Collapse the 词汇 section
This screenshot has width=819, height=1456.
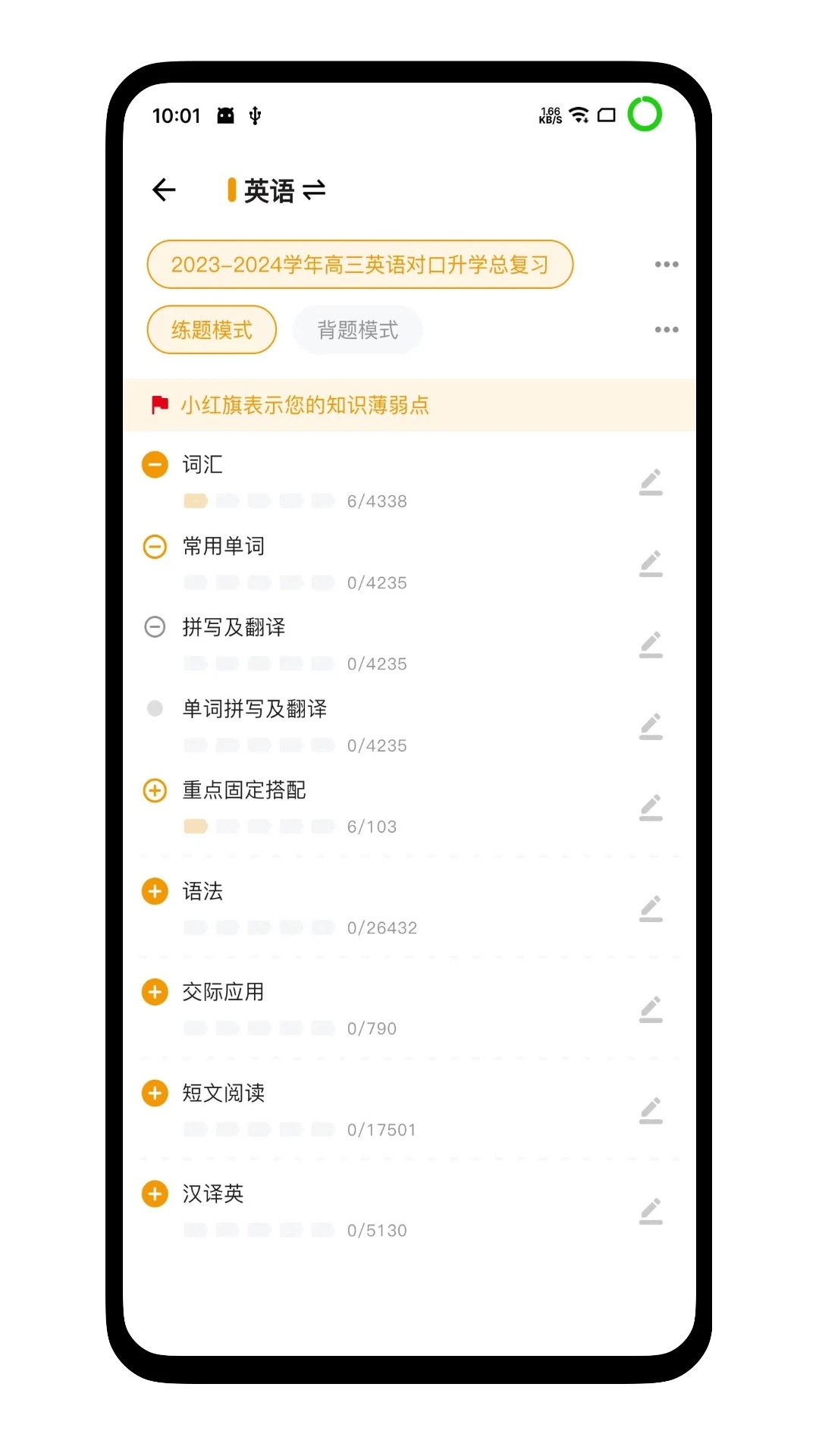[x=154, y=464]
